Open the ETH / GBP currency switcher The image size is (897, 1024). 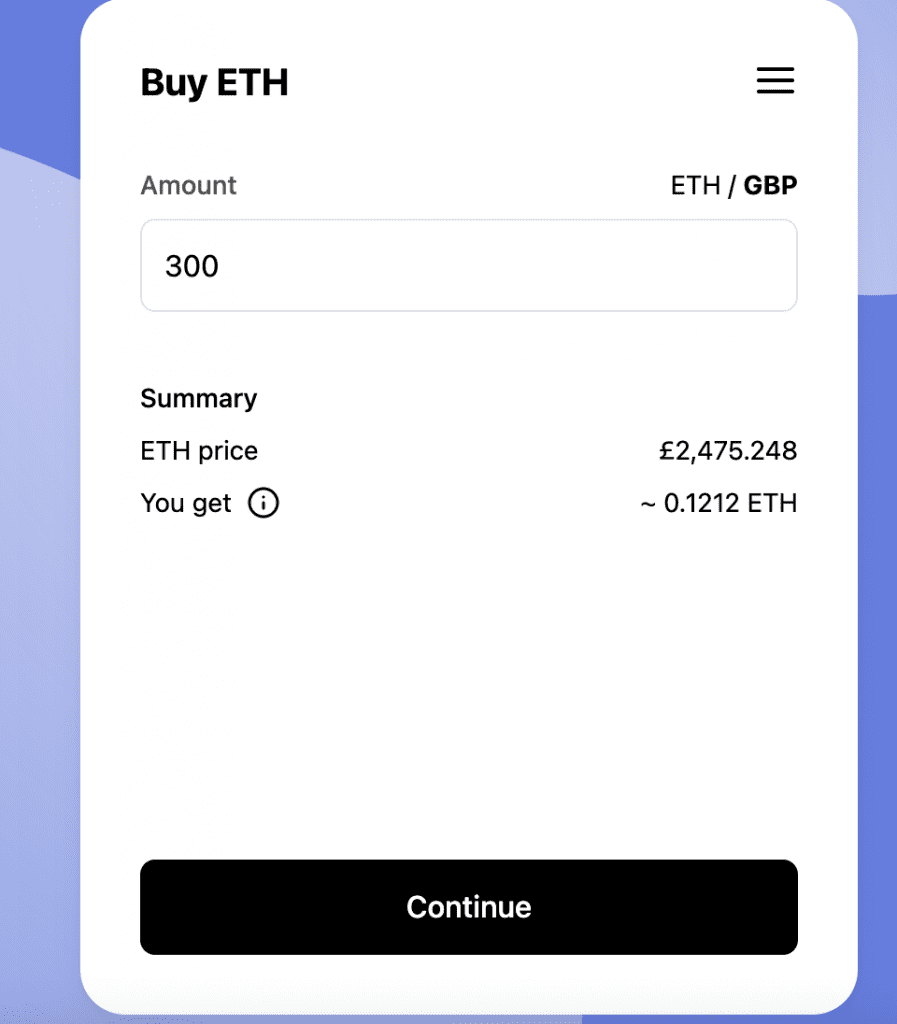coord(733,185)
